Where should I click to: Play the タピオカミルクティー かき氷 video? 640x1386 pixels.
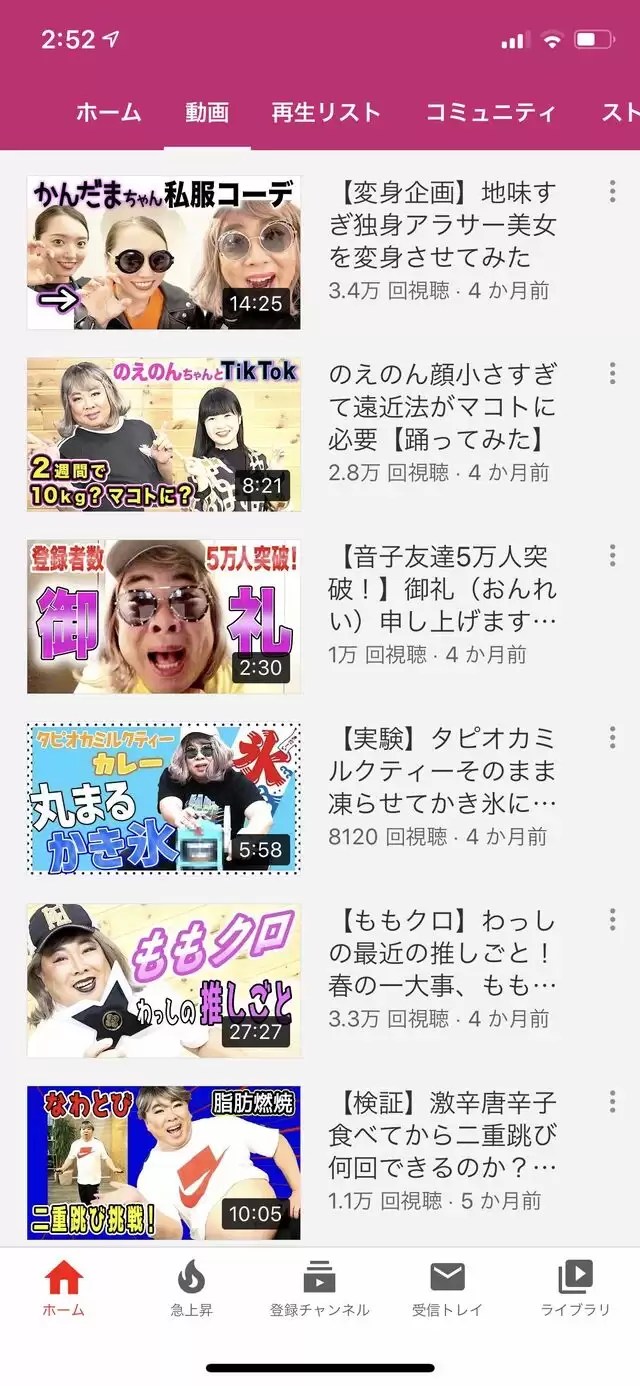[164, 799]
